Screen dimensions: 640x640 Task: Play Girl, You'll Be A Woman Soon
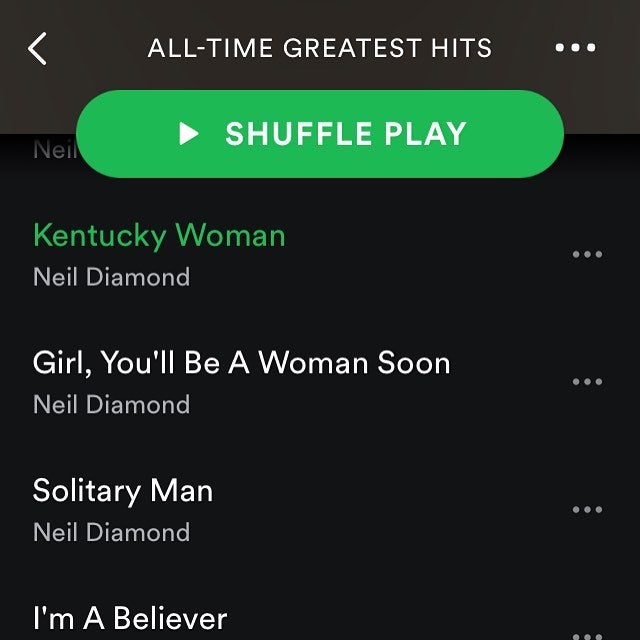click(241, 363)
